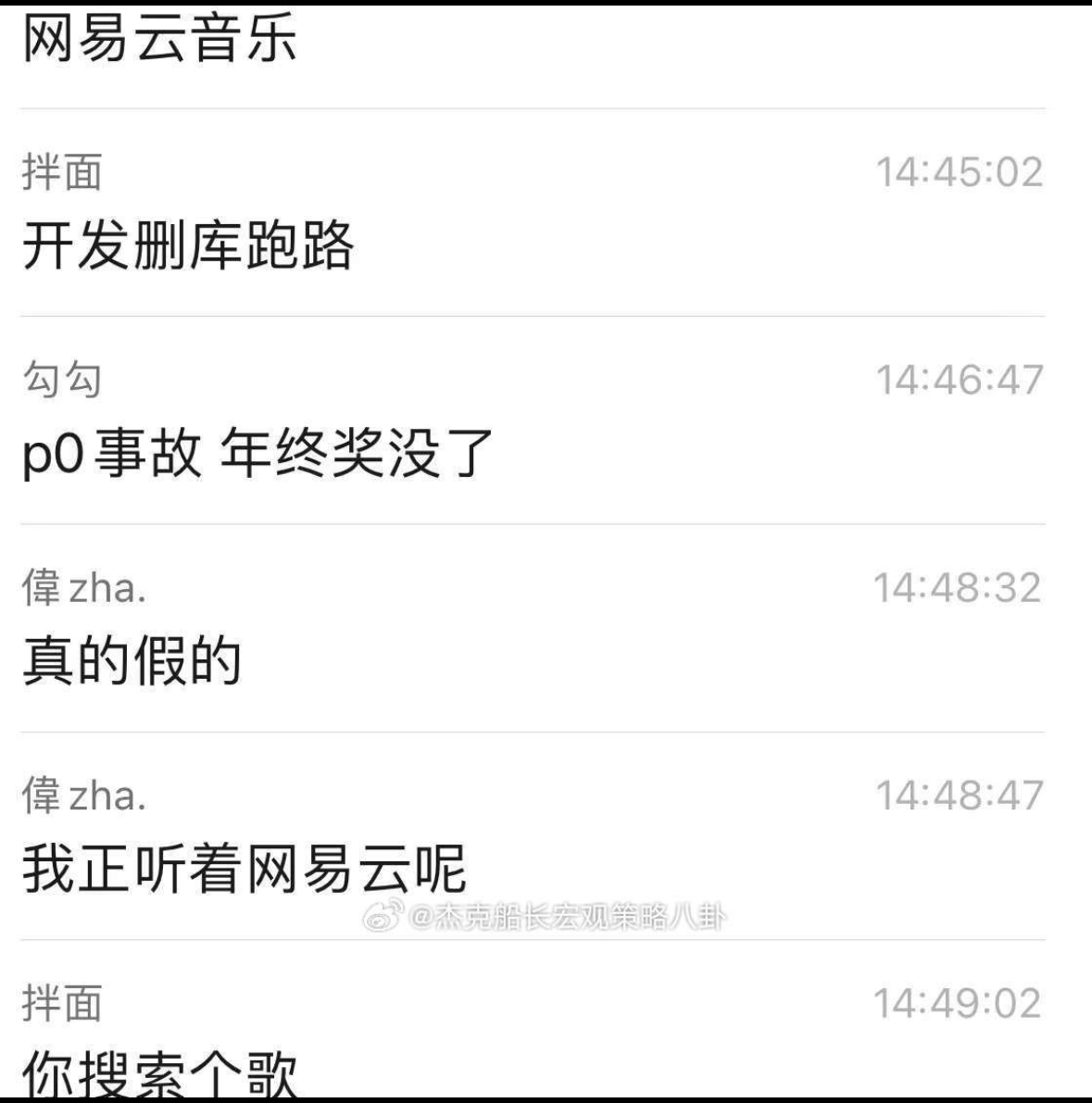Select the Weibo watermark icon
This screenshot has height=1103, width=1092.
coord(380,916)
